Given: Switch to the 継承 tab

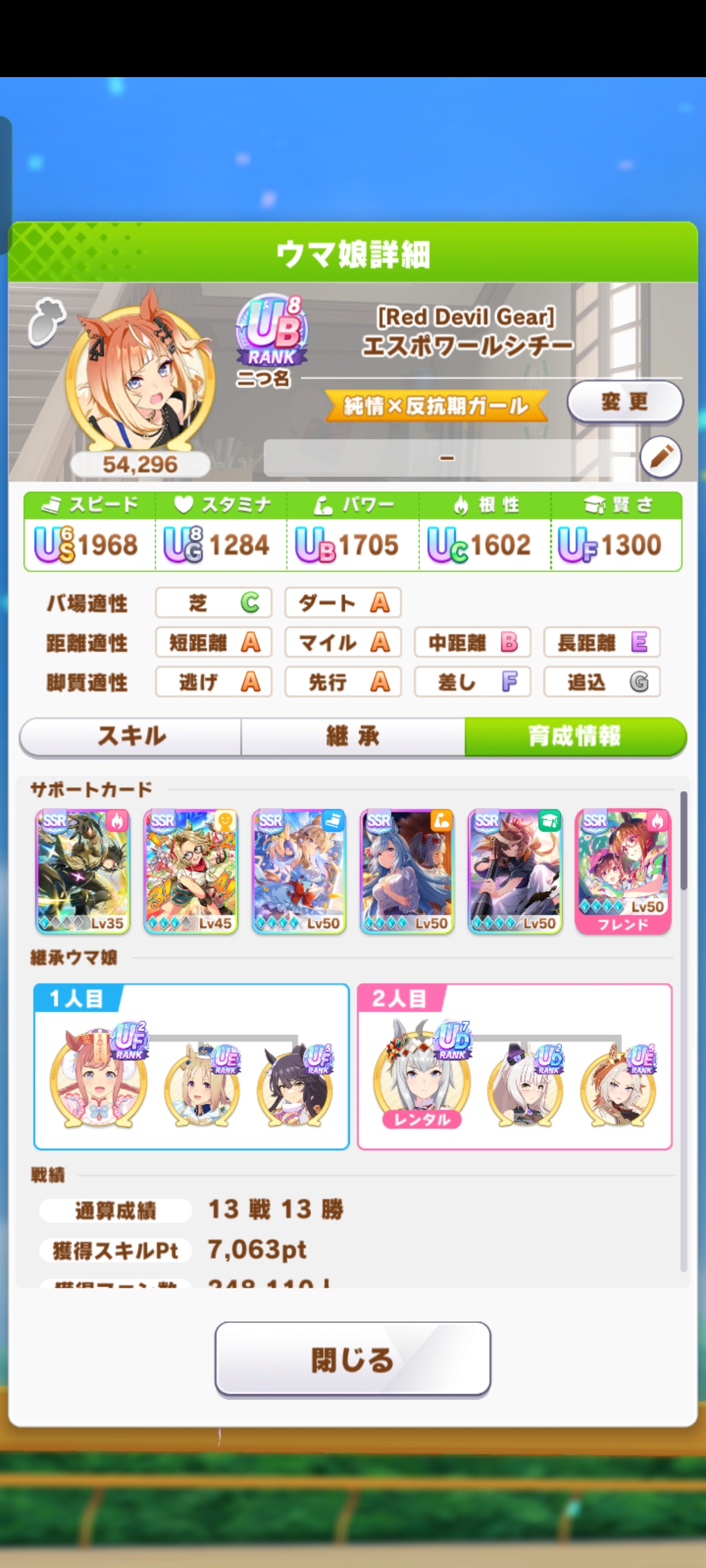Looking at the screenshot, I should coord(353,736).
